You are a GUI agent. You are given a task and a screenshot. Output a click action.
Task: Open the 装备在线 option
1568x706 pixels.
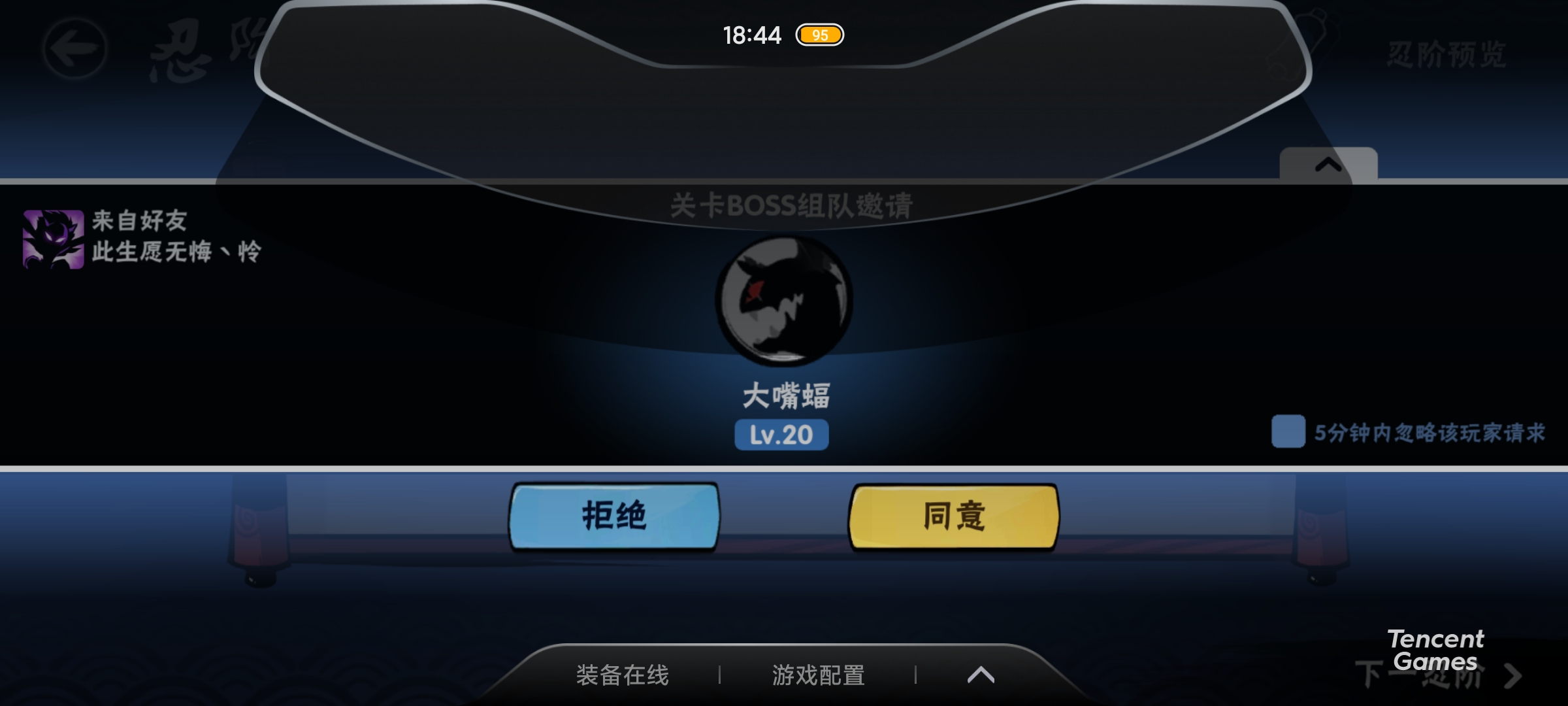pos(622,675)
